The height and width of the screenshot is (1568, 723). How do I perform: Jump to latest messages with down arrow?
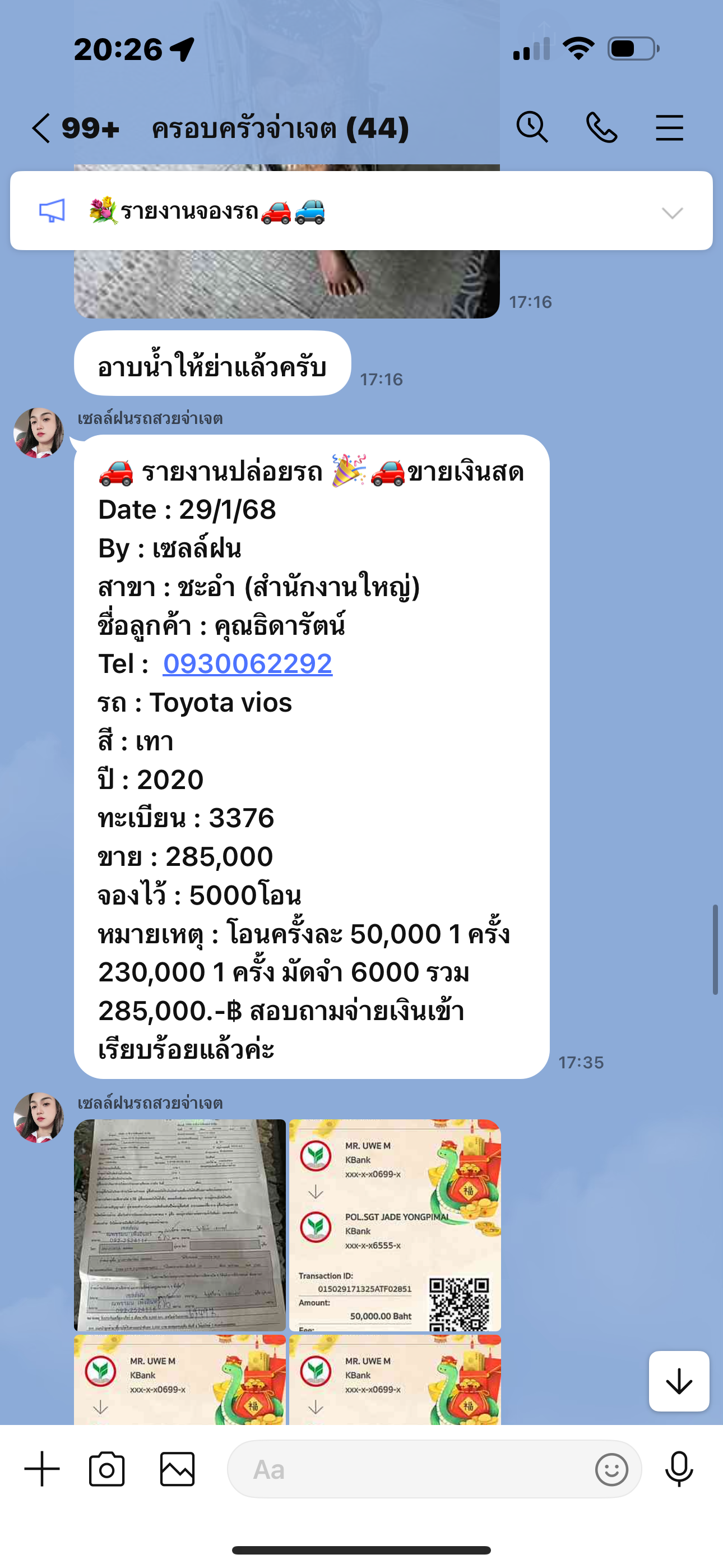coord(679,1381)
